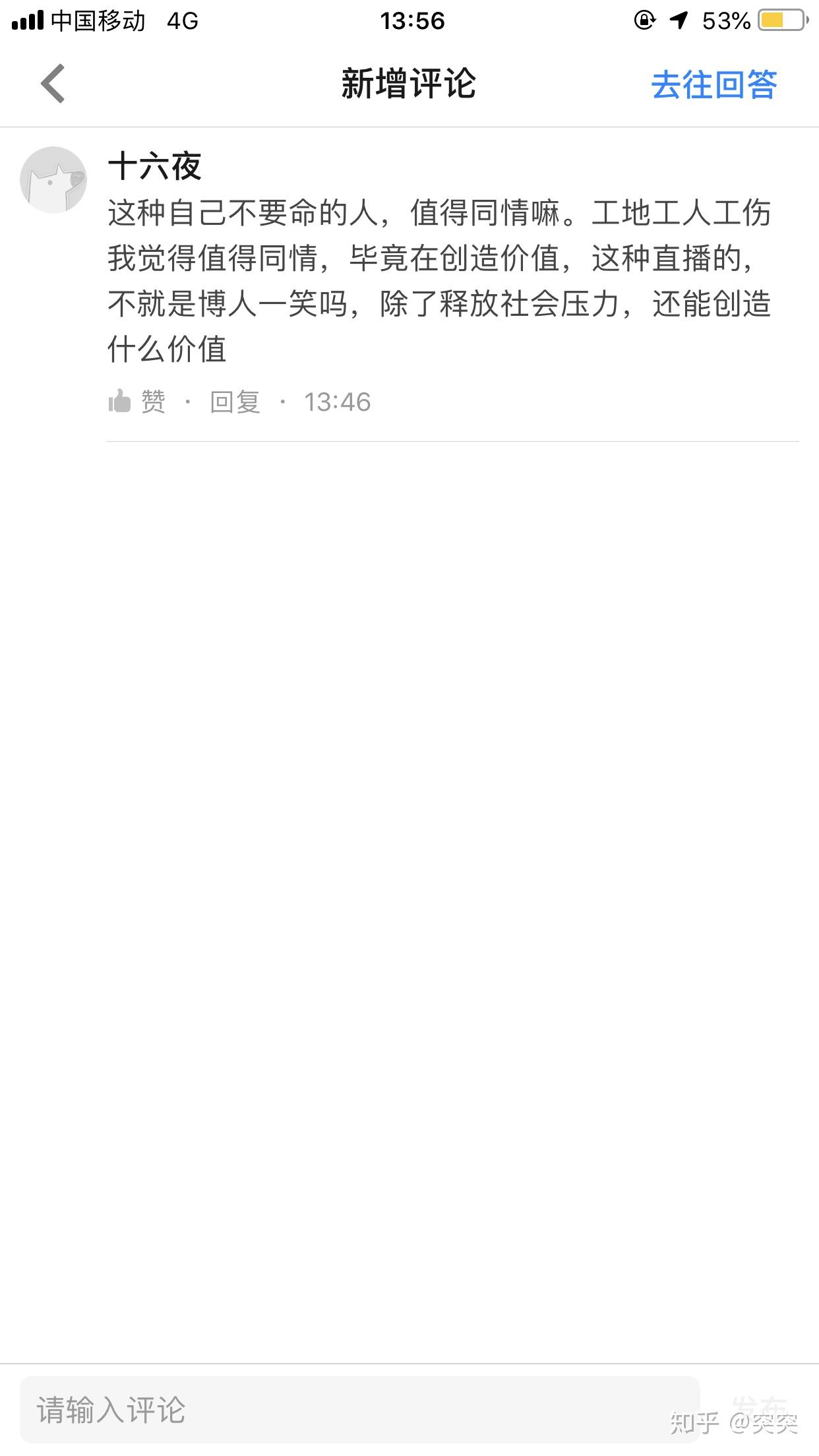Tap the 发布 publish button
The width and height of the screenshot is (819, 1456).
pos(760,1409)
